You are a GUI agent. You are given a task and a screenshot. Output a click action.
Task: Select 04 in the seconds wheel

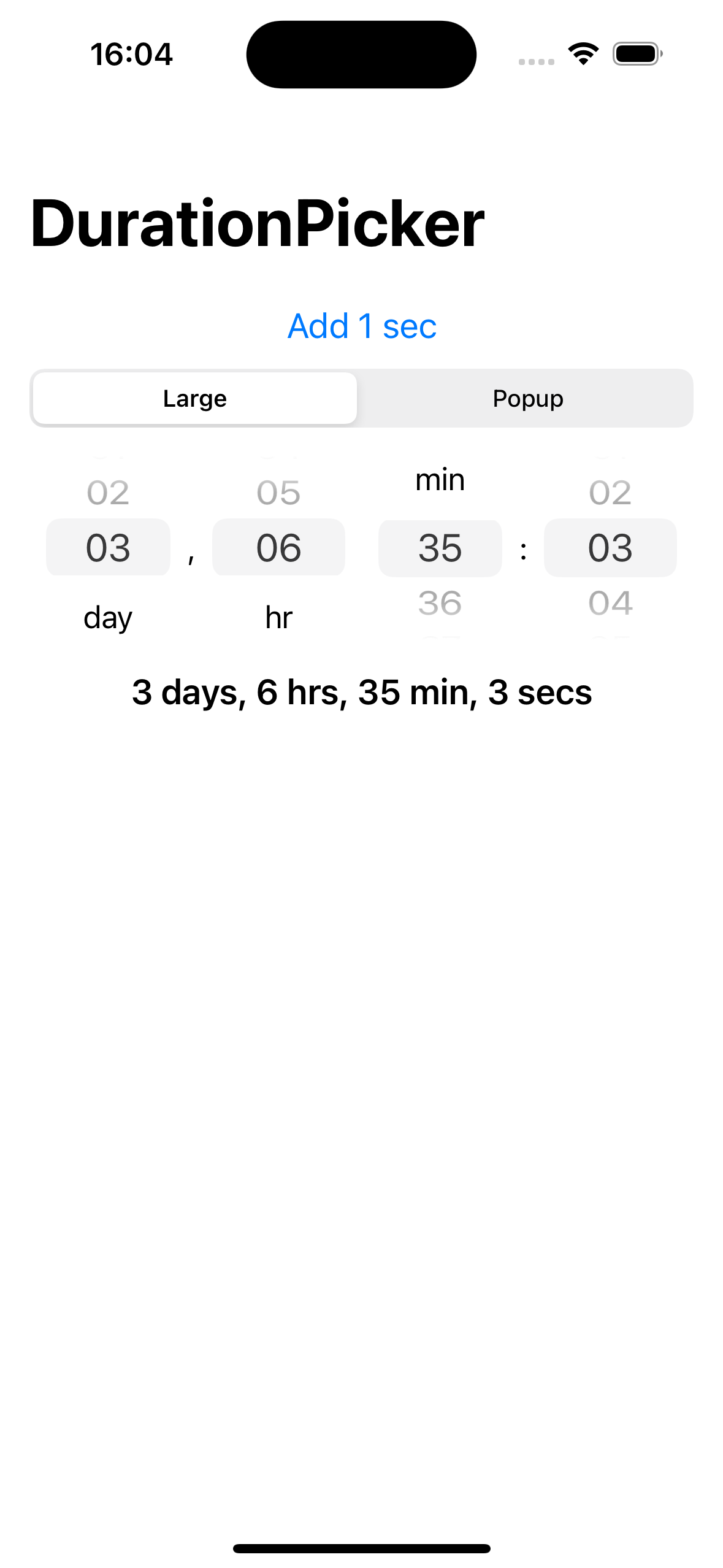click(610, 603)
